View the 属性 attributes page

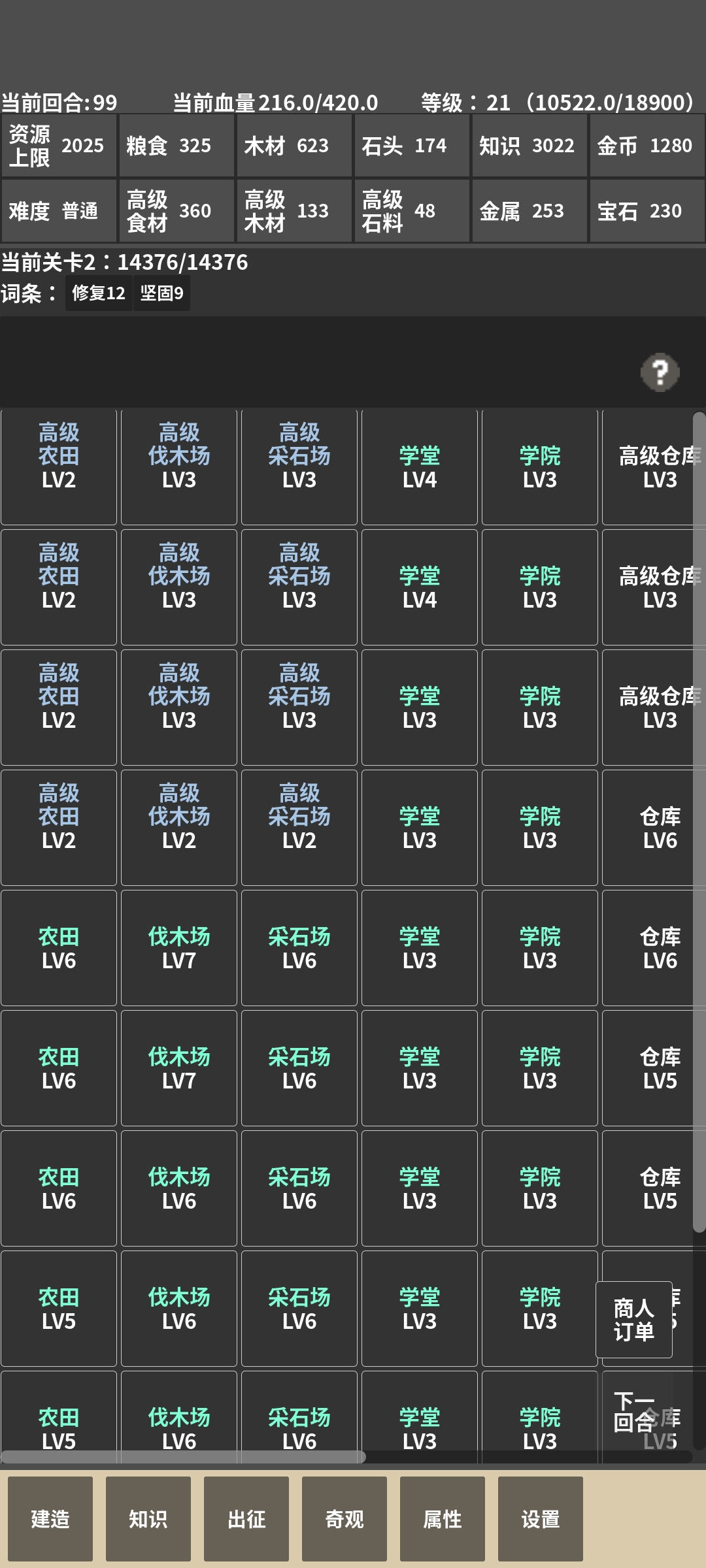click(x=443, y=1518)
